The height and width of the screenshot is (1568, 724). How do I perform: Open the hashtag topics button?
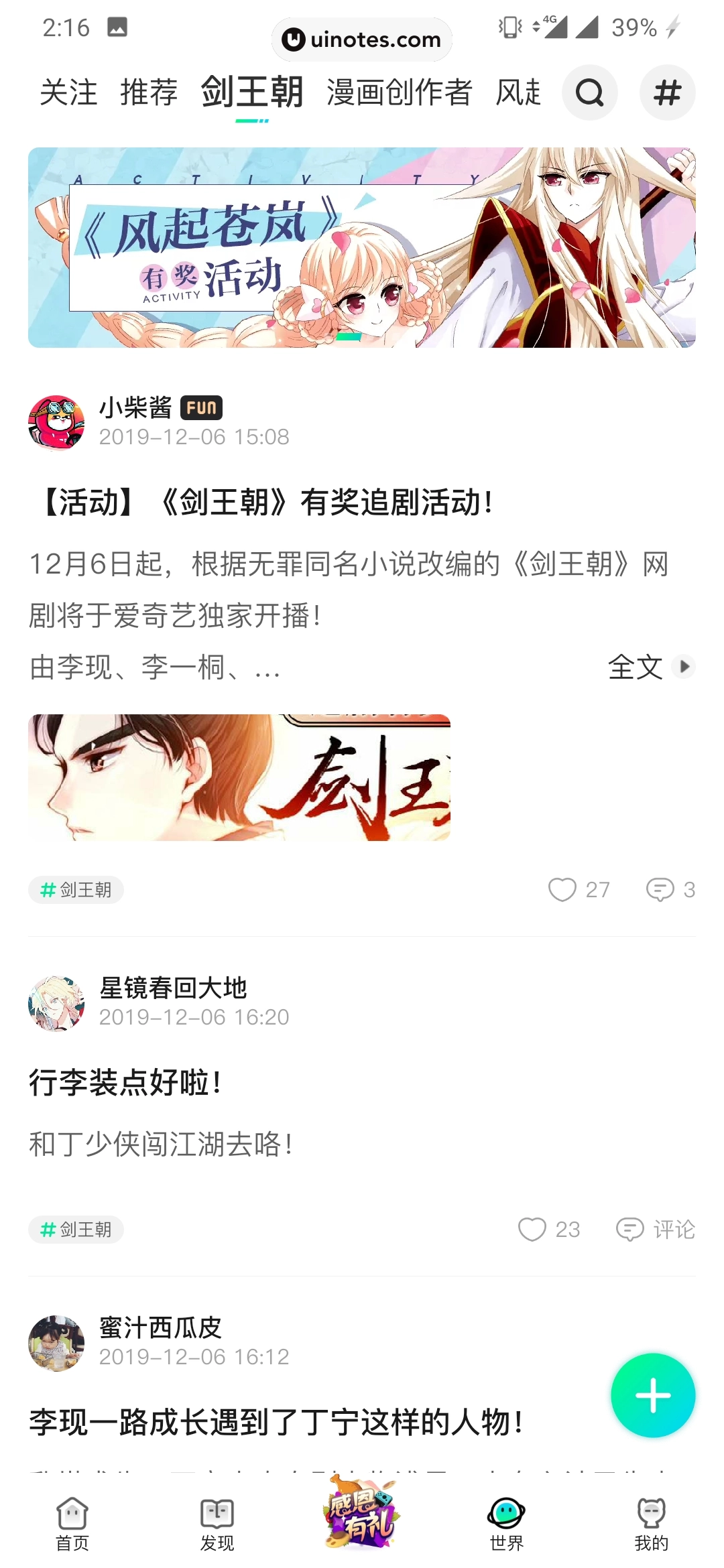(x=667, y=92)
